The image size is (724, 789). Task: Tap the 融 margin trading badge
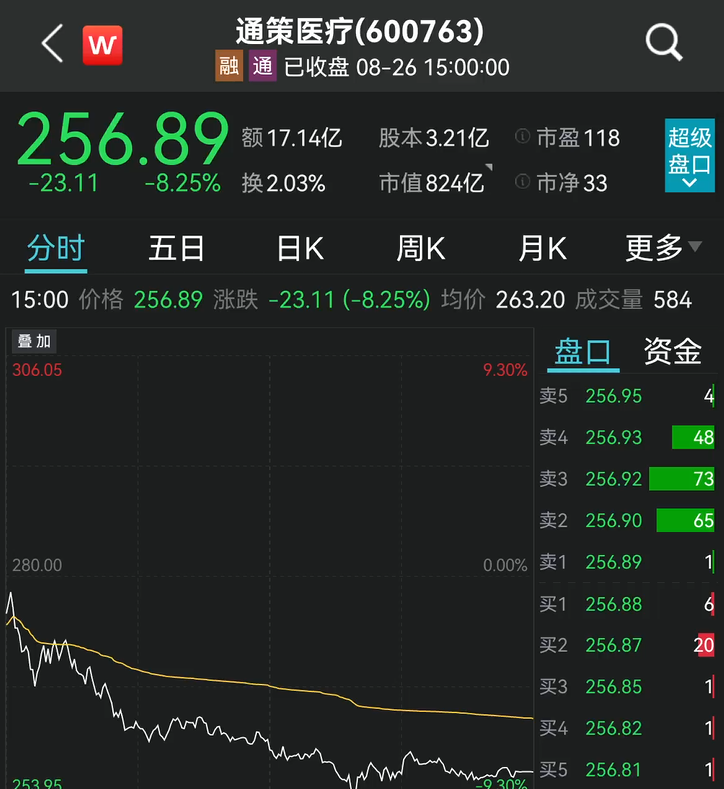click(229, 68)
